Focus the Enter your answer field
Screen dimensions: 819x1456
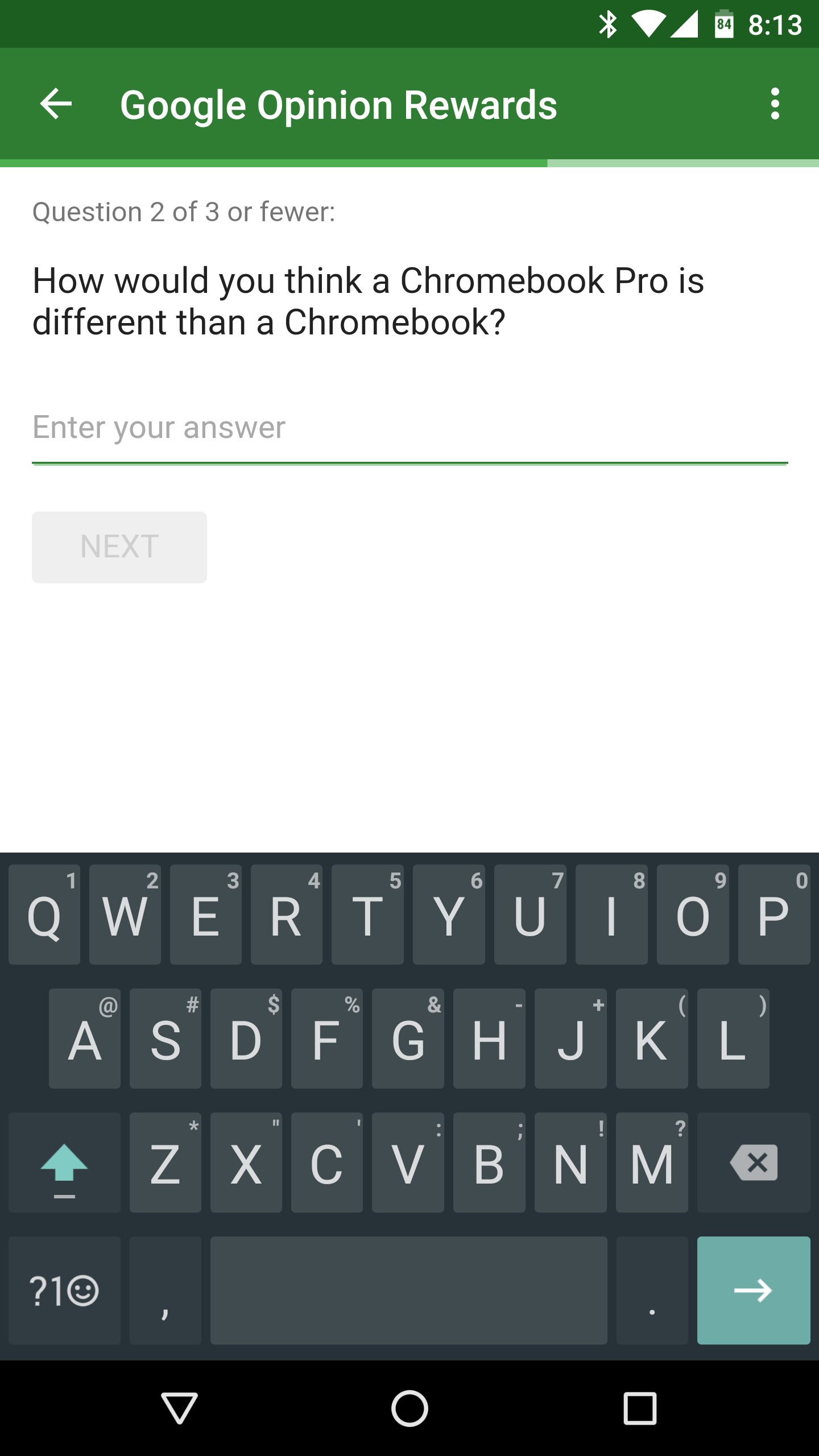coord(409,428)
